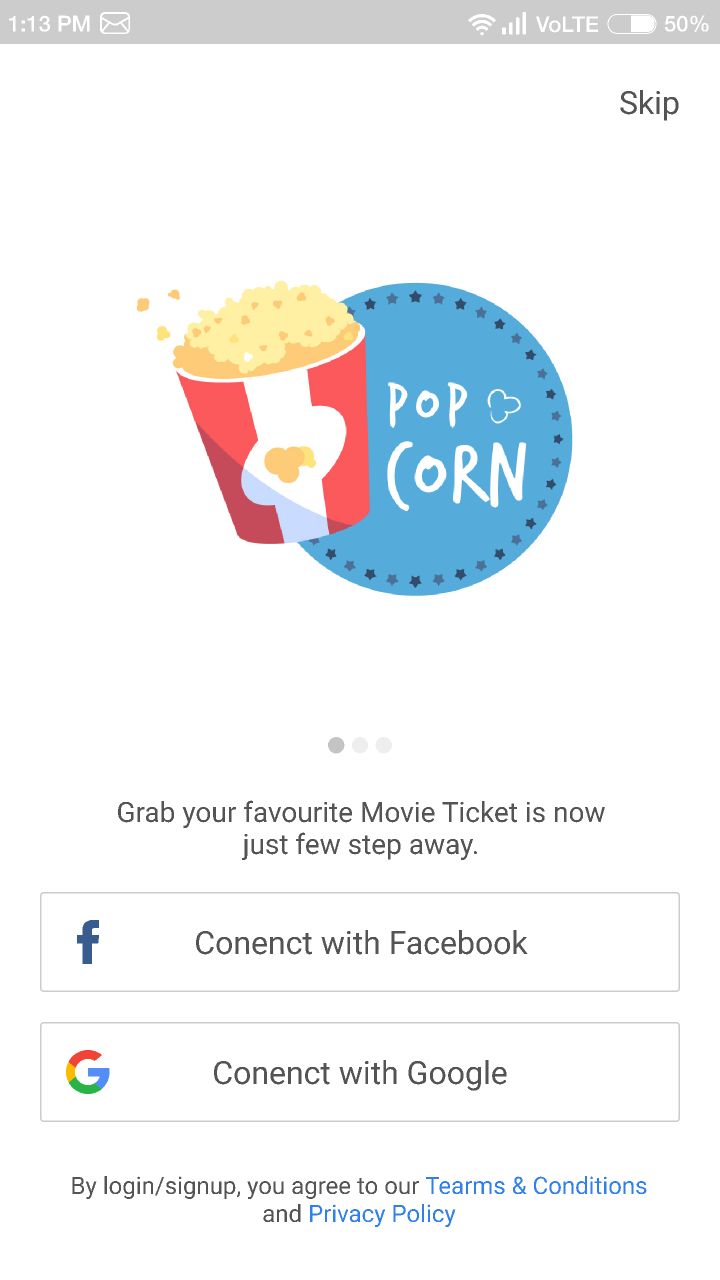
Task: Open Tearms & Conditions link
Action: 536,1186
